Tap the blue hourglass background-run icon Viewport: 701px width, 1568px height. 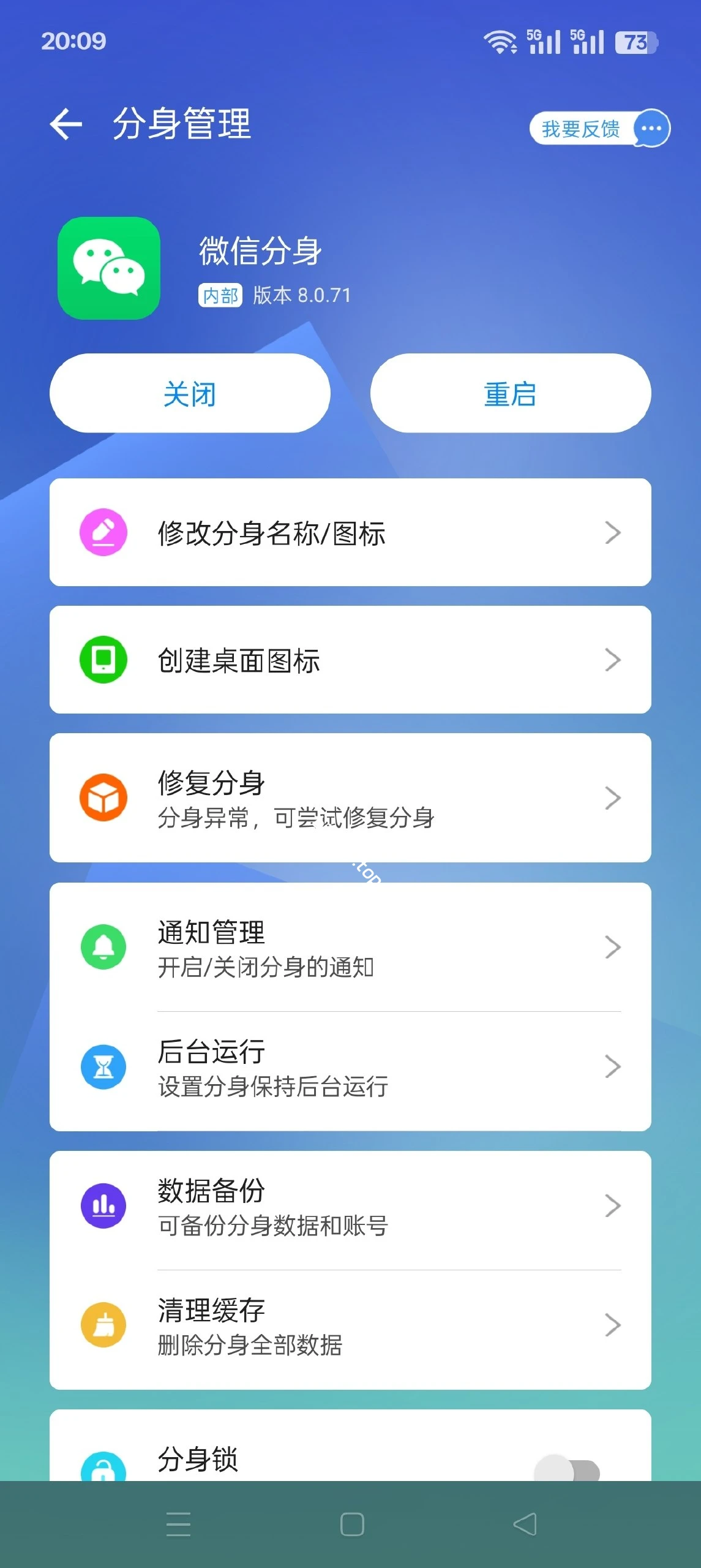(x=104, y=1066)
